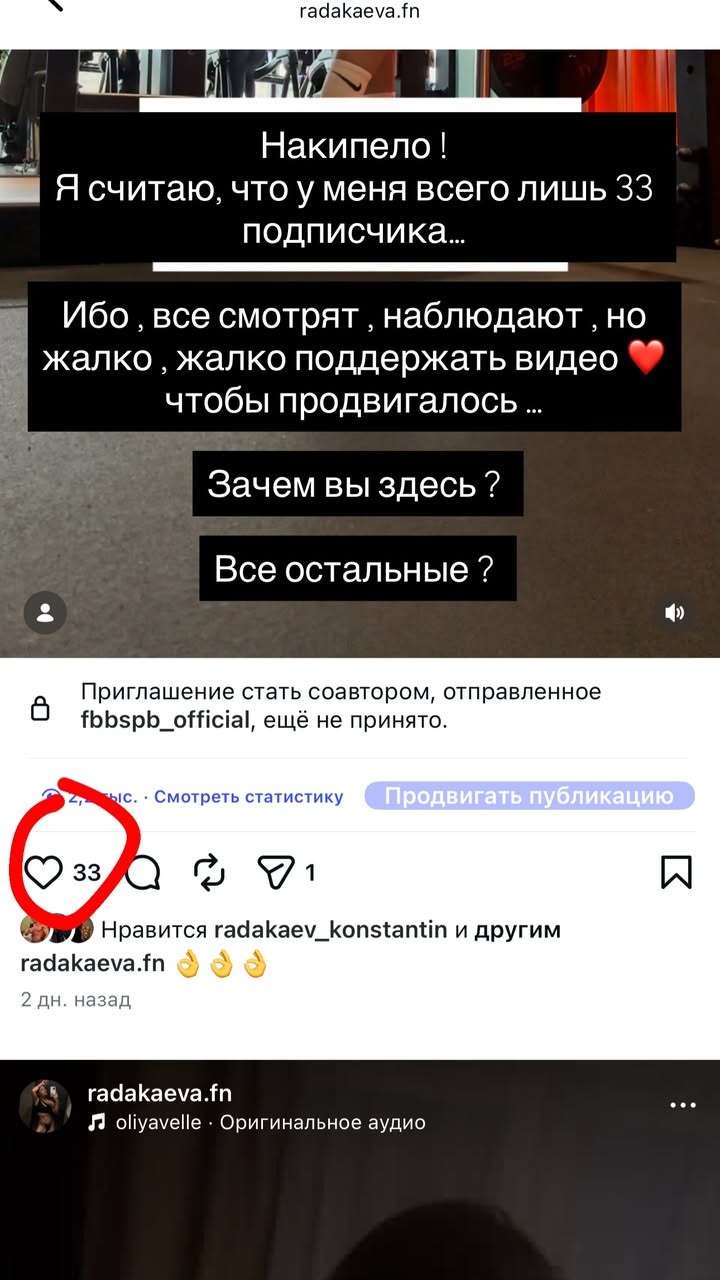
Task: Open overflow menu of the next radakaeva.fn post
Action: tap(682, 1106)
